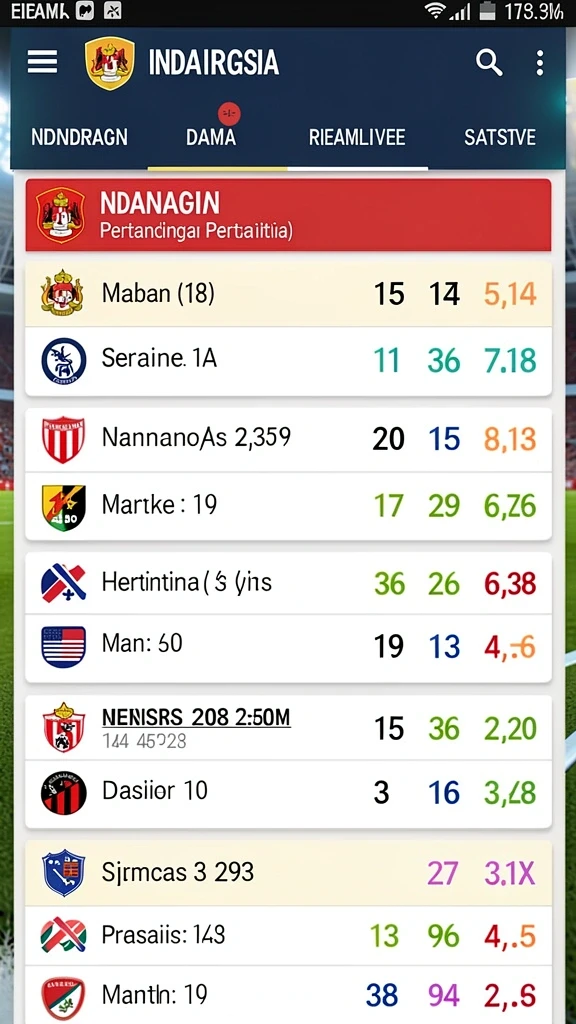The width and height of the screenshot is (576, 1024).
Task: Open the three-dot overflow menu
Action: (539, 63)
